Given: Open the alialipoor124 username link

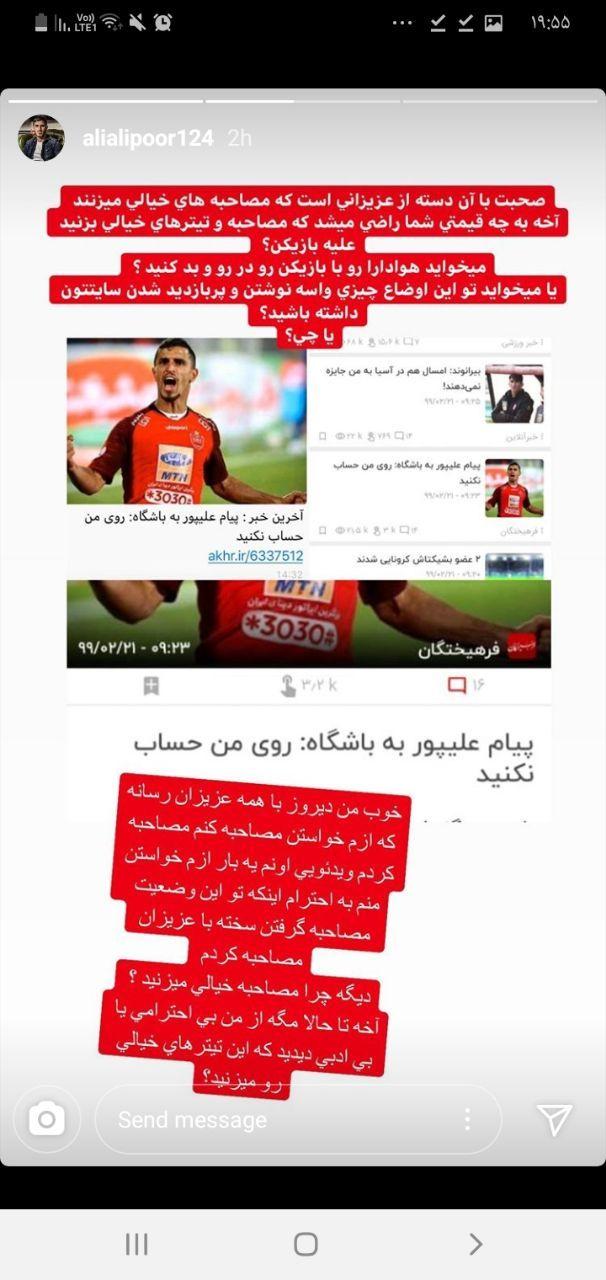Looking at the screenshot, I should pyautogui.click(x=148, y=139).
